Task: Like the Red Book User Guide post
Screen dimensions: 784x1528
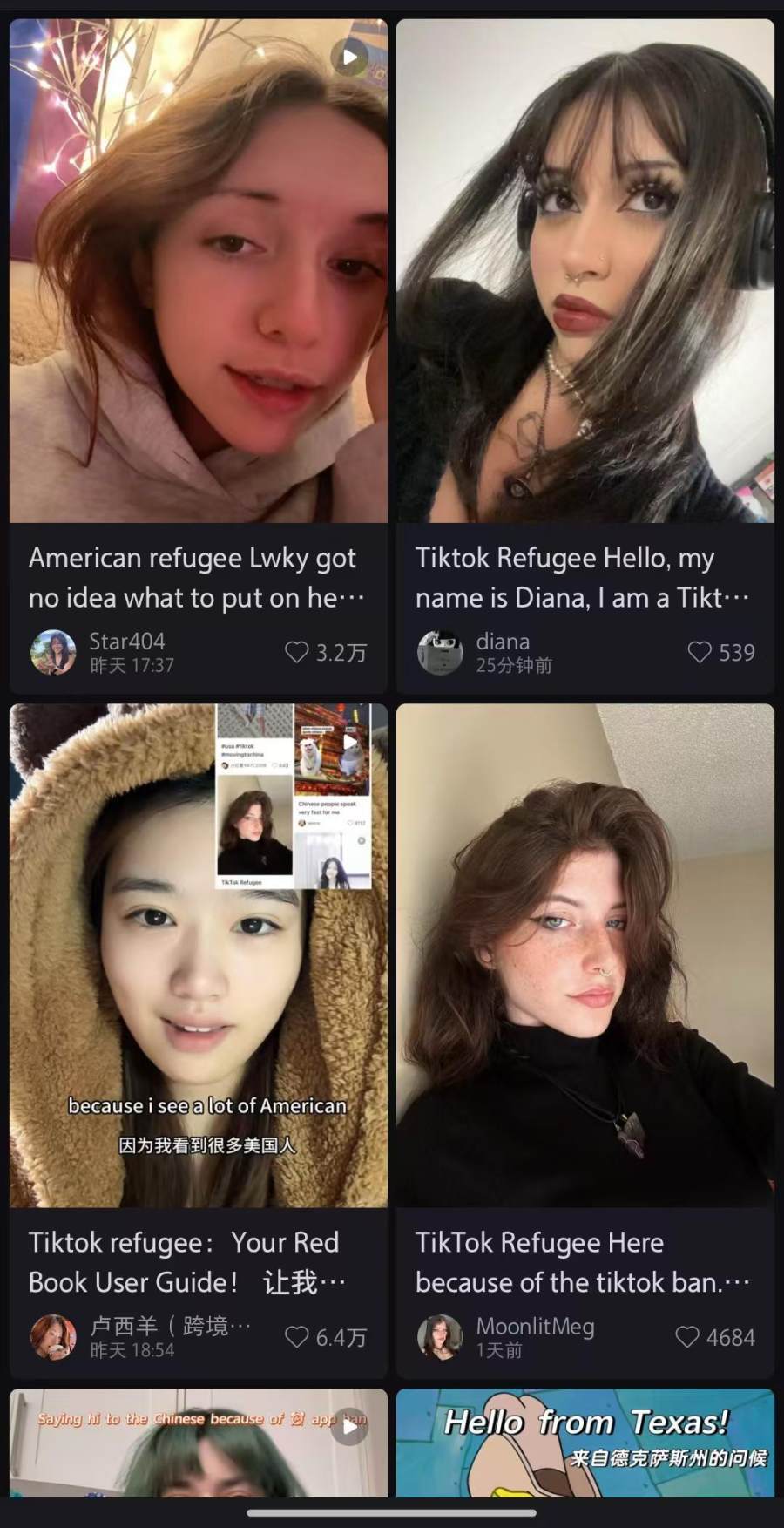Action: tap(298, 1336)
